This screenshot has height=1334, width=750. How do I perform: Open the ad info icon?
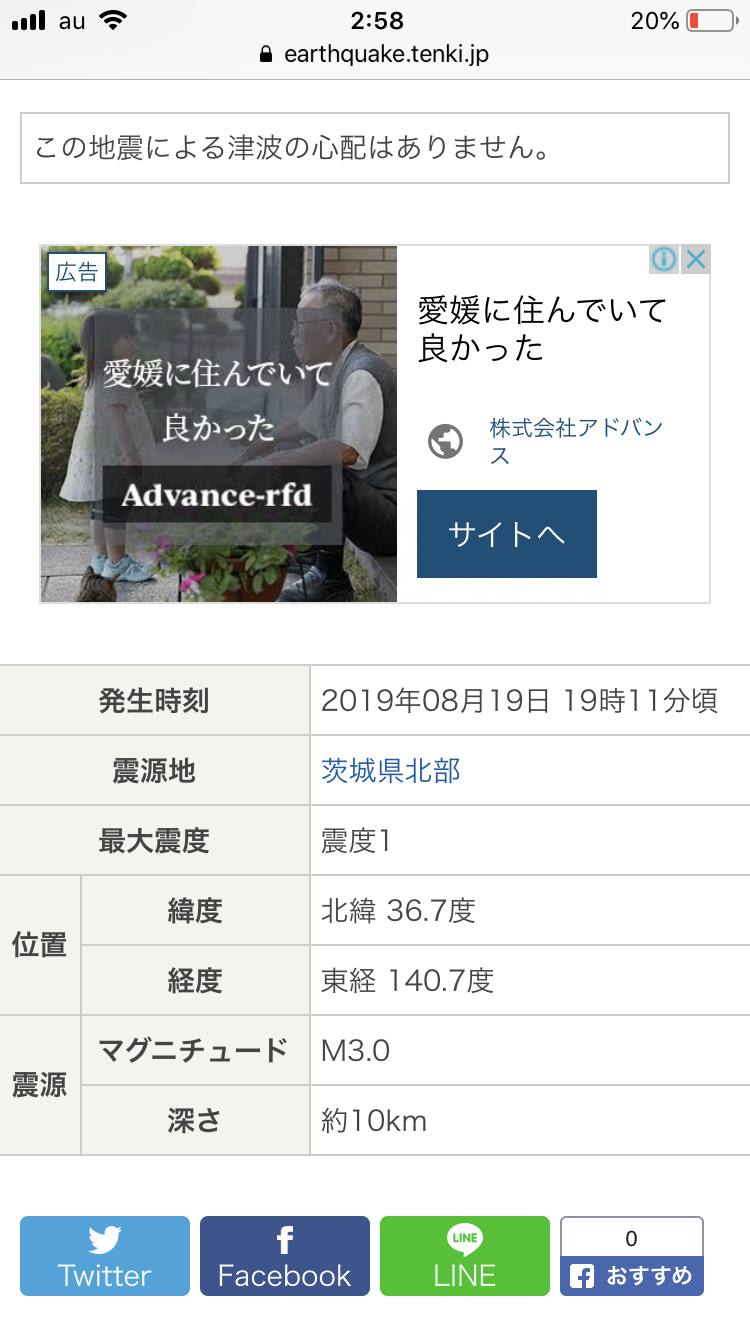click(x=664, y=260)
